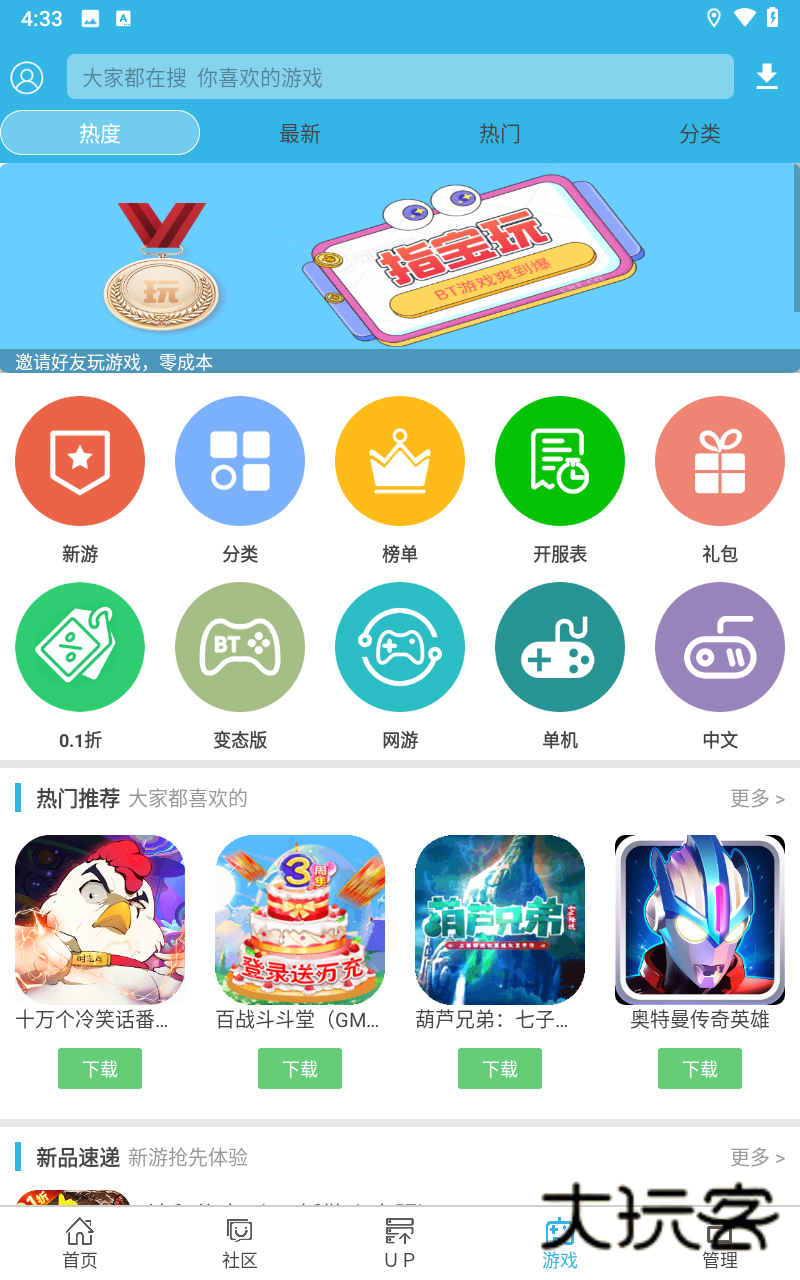Tap the 葫芦兄弟 game thumbnail
The image size is (800, 1280).
pos(500,919)
